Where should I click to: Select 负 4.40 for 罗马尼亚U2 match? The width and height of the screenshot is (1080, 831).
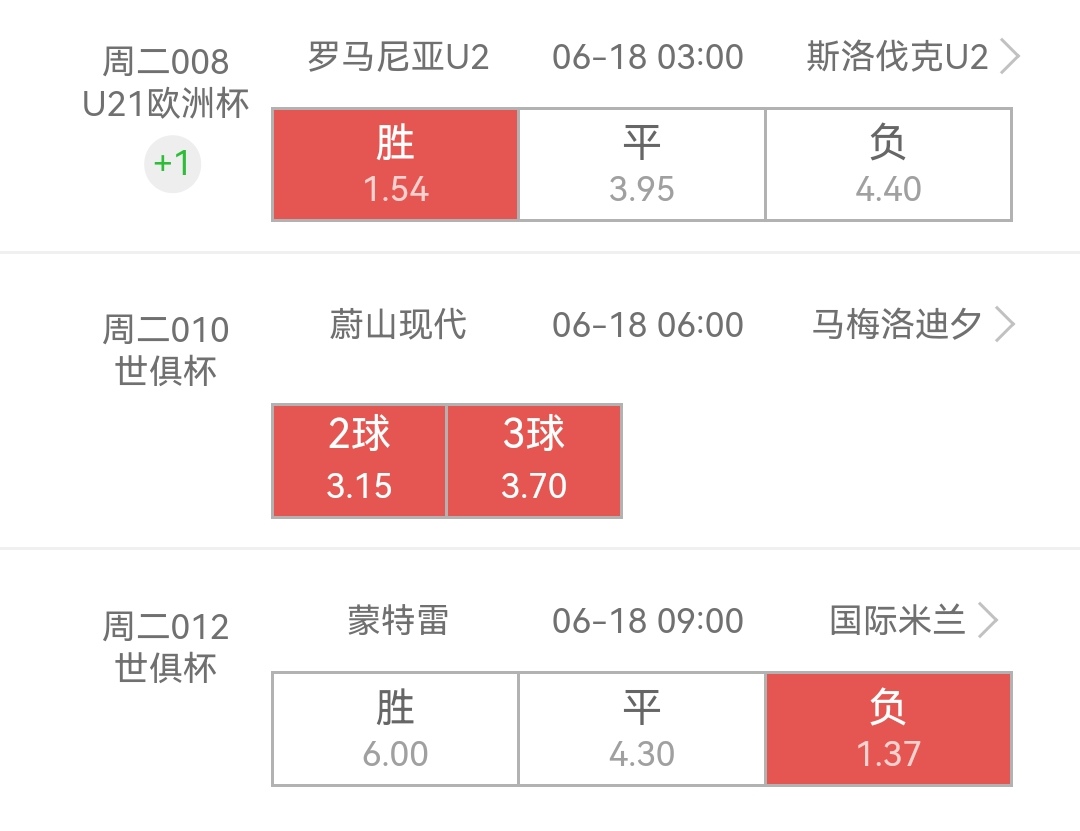click(x=888, y=165)
